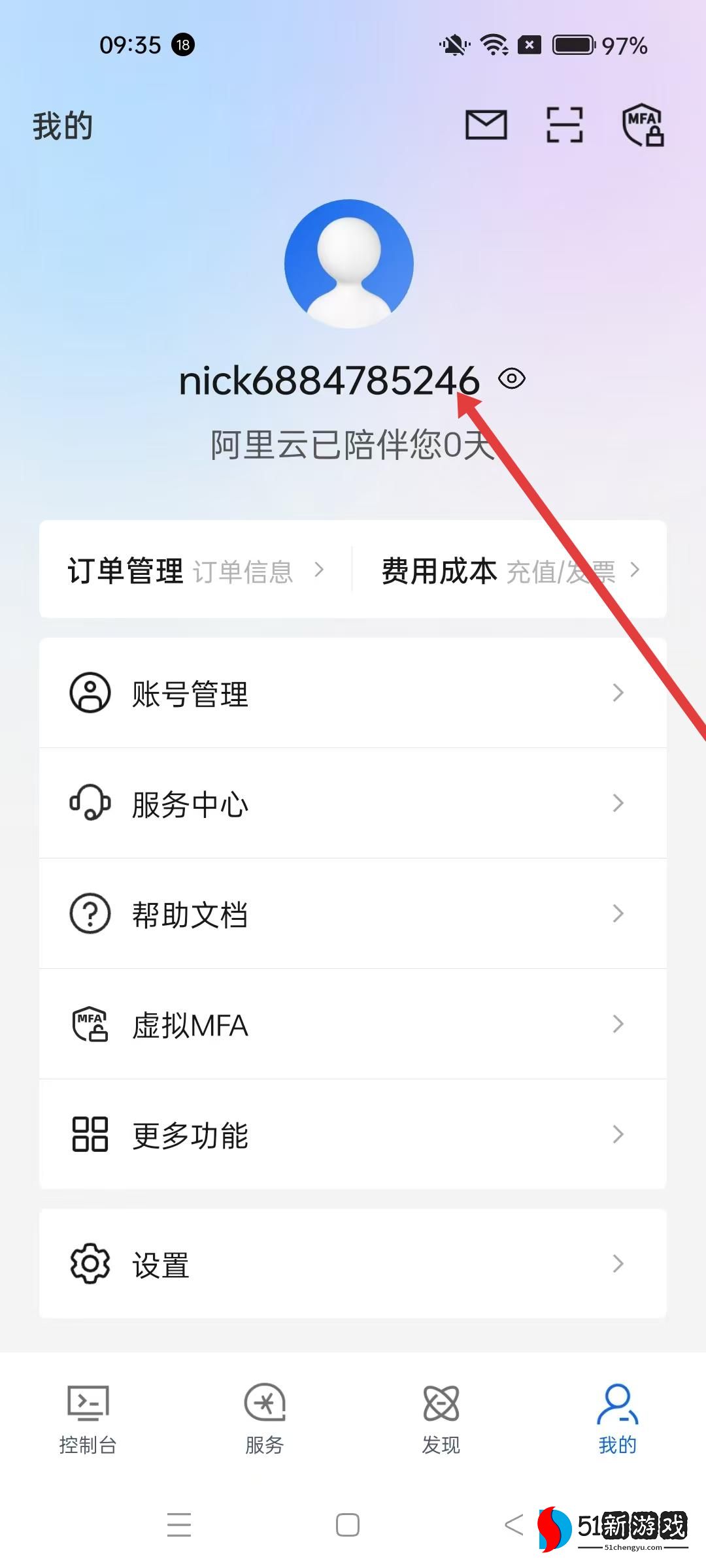Screen dimensions: 706x1568
Task: Tap the system home button
Action: 348,1526
